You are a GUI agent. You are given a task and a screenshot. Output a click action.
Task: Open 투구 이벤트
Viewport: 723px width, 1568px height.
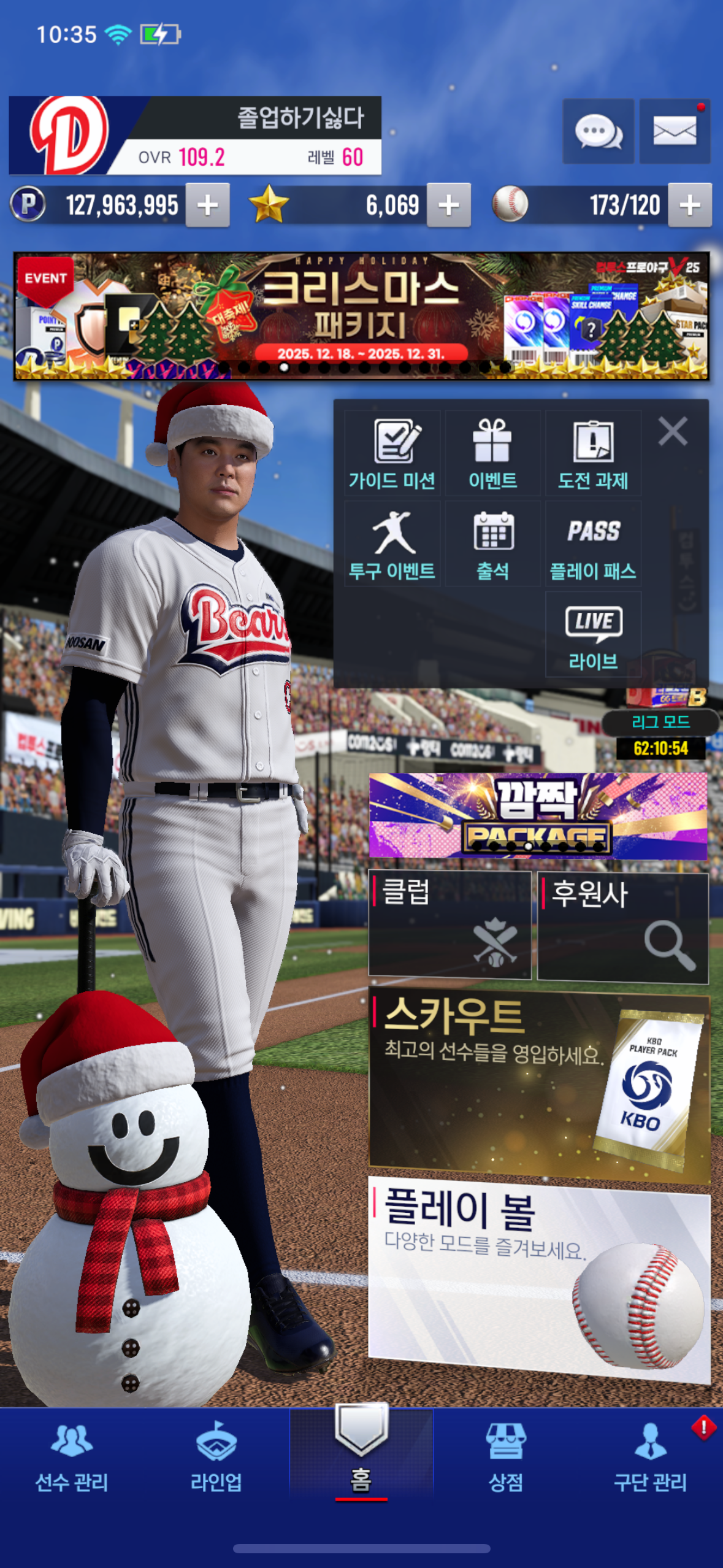[392, 544]
